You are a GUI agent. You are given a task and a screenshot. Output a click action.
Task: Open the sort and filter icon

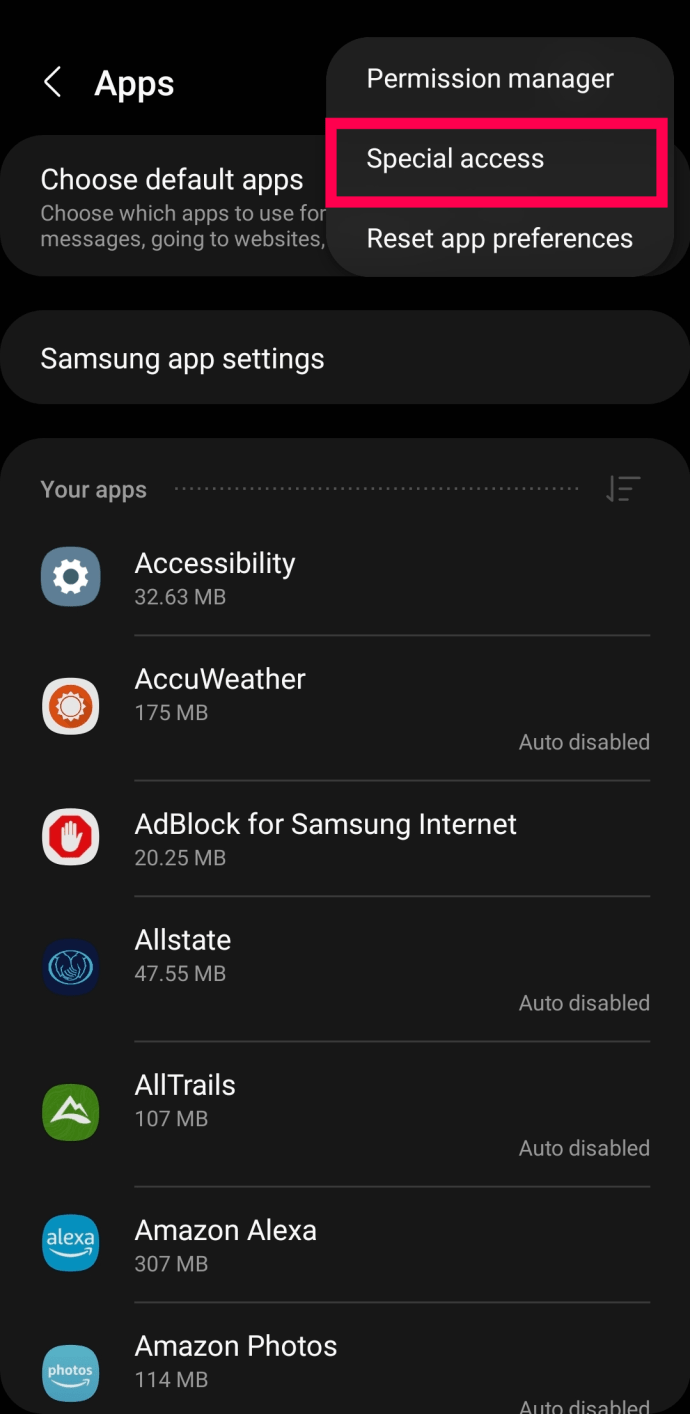click(x=623, y=489)
